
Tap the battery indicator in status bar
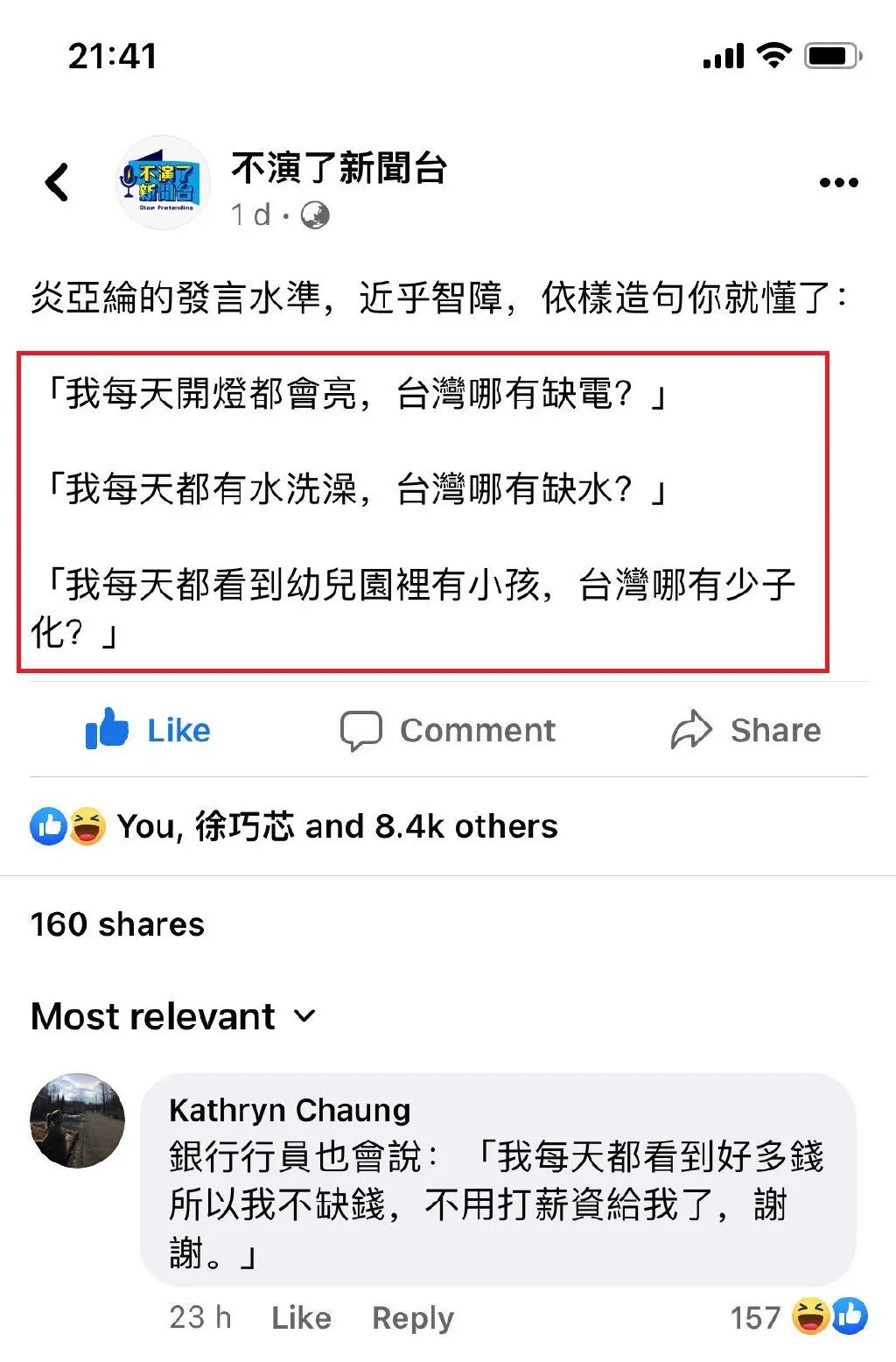(x=831, y=55)
